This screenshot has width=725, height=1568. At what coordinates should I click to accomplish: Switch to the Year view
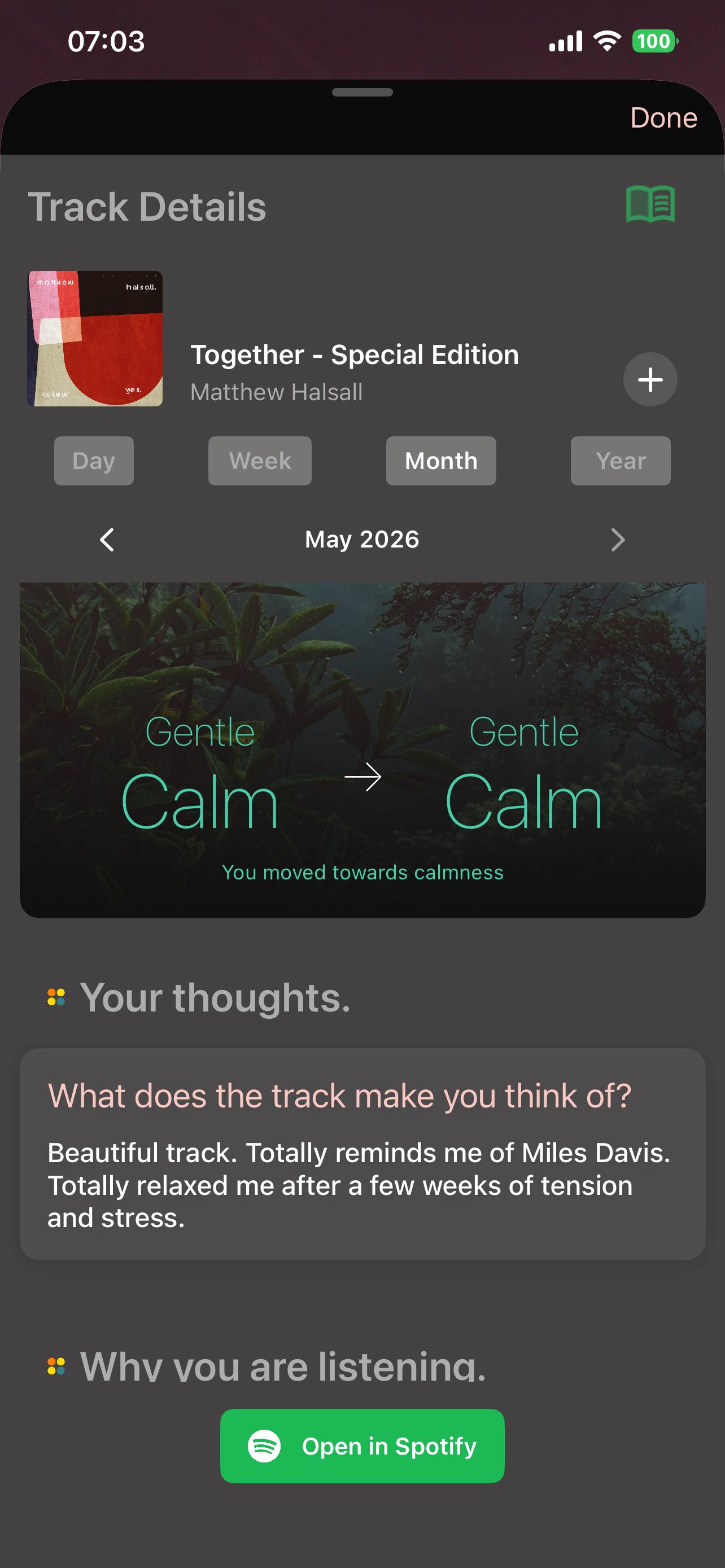[x=621, y=461]
